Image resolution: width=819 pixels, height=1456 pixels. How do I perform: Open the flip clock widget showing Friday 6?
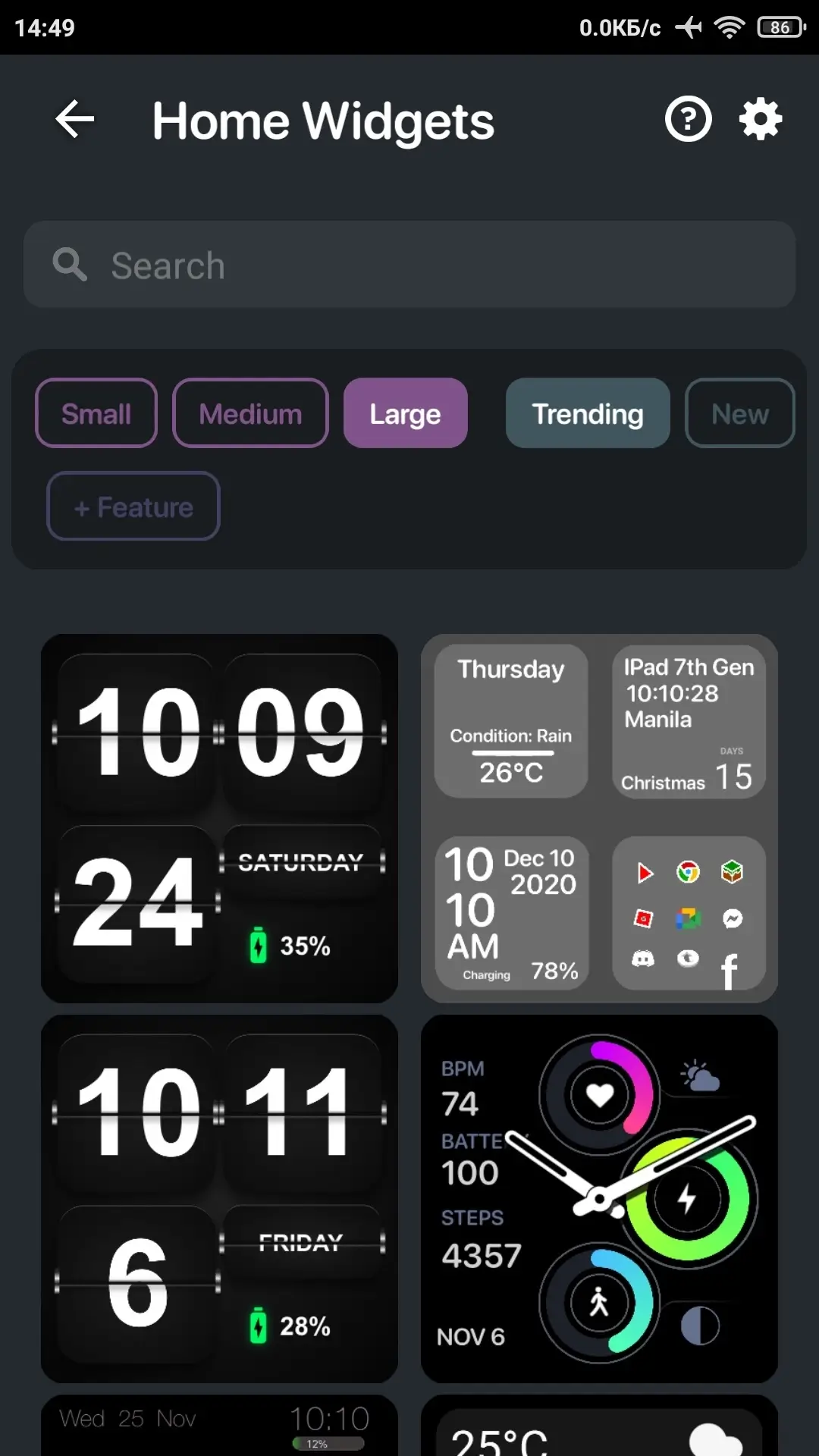point(219,1198)
